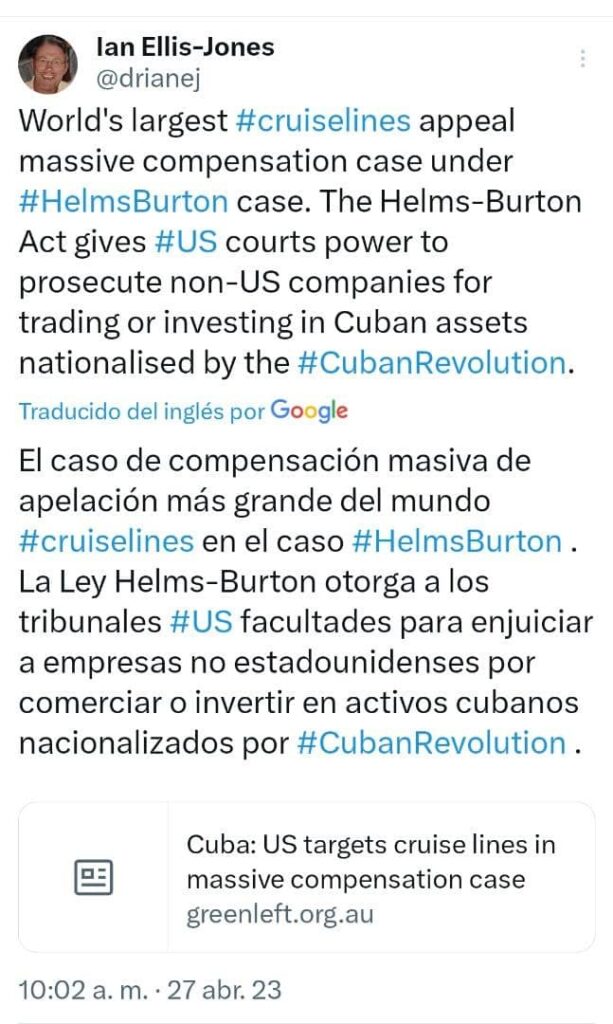Tap #HelmsBurton after "en el caso"
The image size is (613, 1024).
(457, 542)
